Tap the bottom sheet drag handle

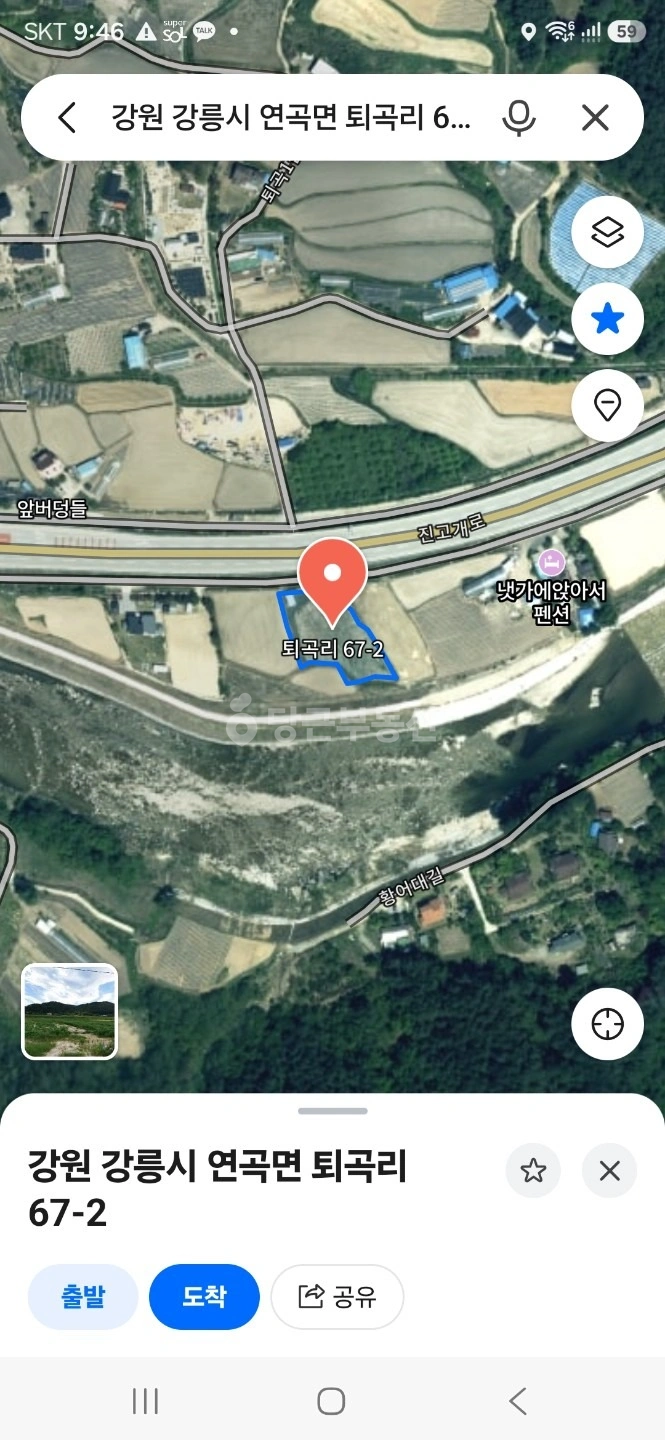click(333, 1111)
